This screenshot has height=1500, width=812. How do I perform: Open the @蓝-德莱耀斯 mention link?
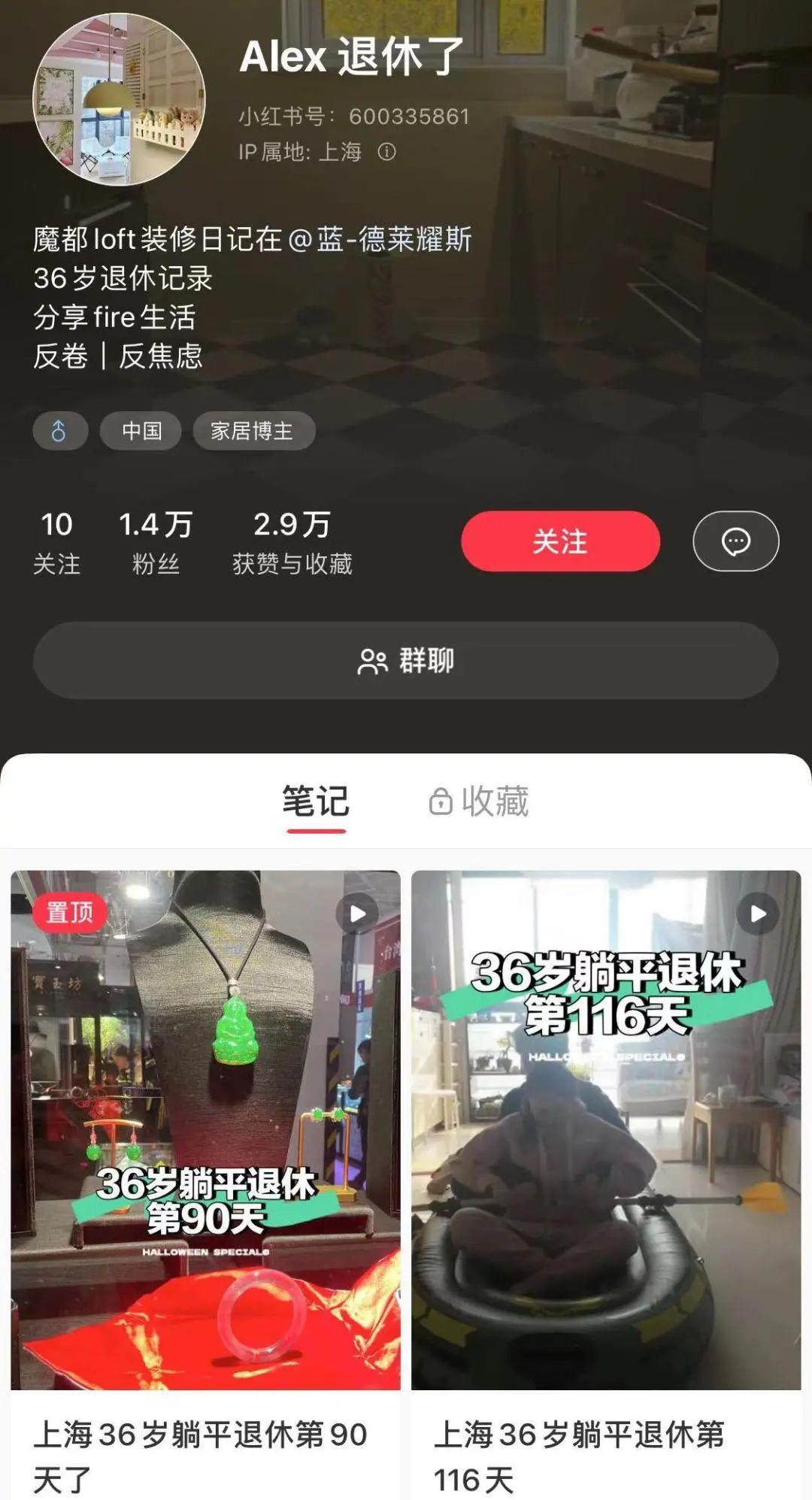[x=380, y=239]
